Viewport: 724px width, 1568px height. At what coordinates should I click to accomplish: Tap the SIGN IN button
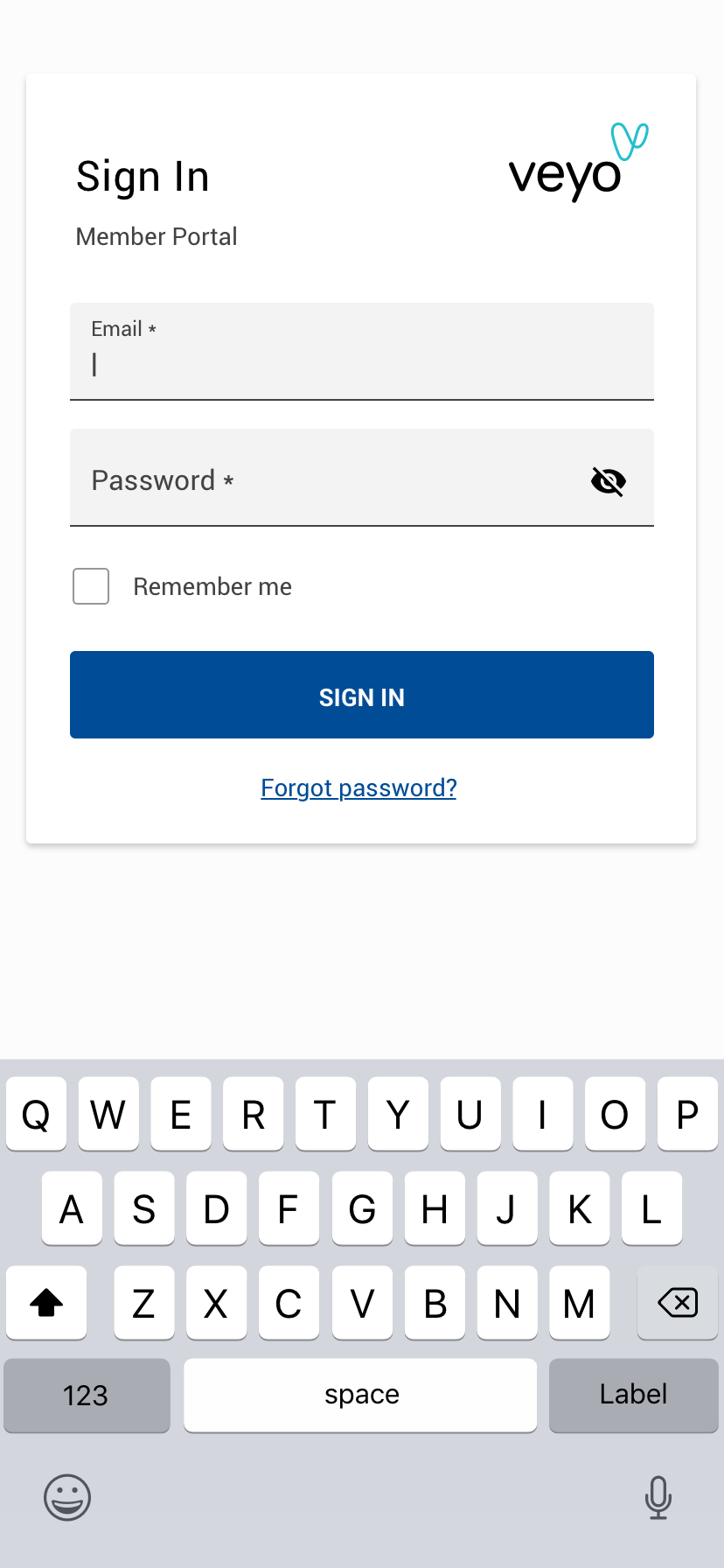point(362,695)
